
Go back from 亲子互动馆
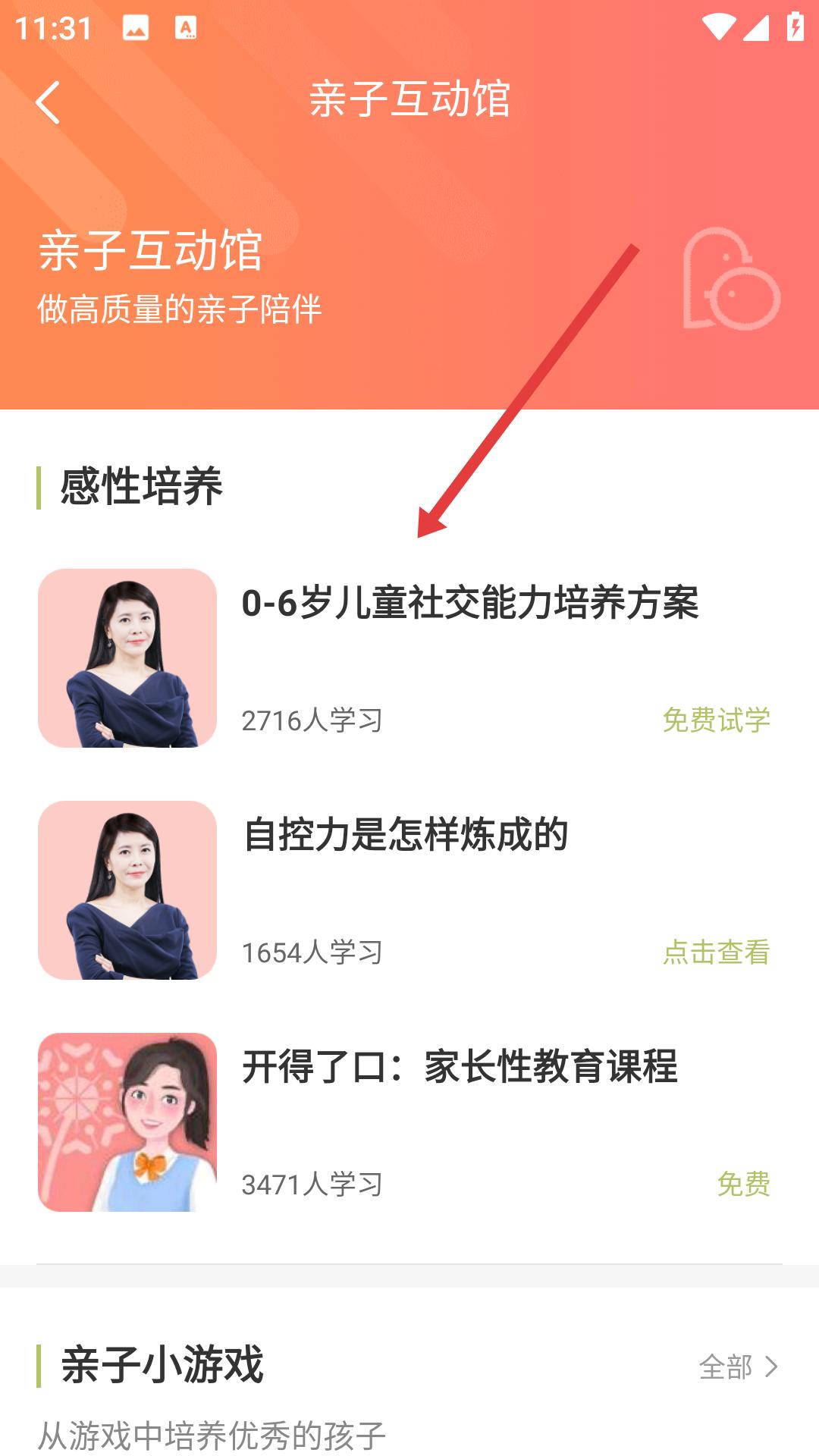click(48, 102)
